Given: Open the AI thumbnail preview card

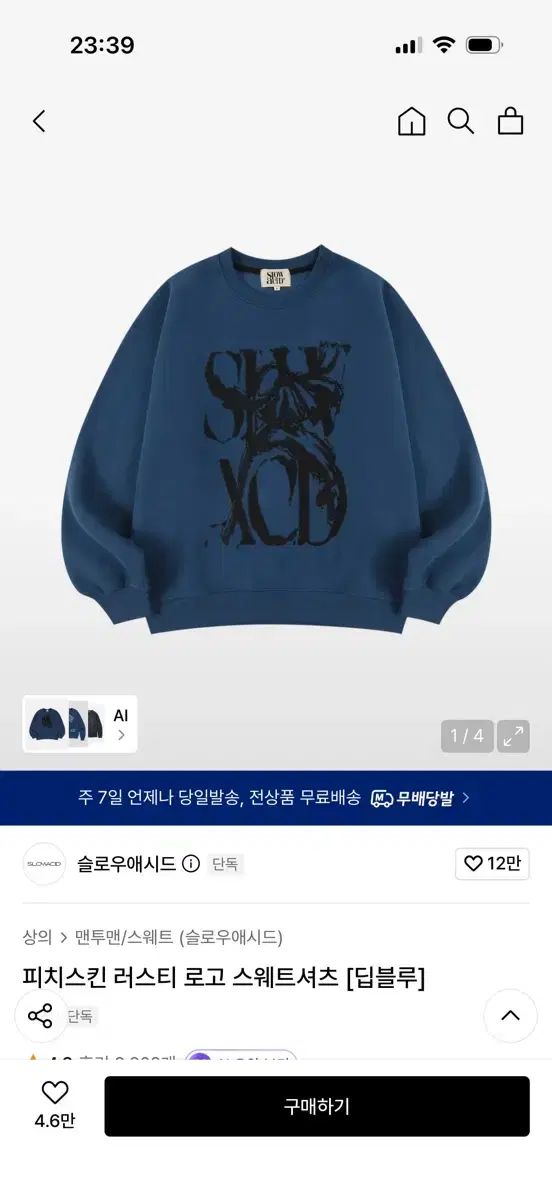Looking at the screenshot, I should 80,724.
